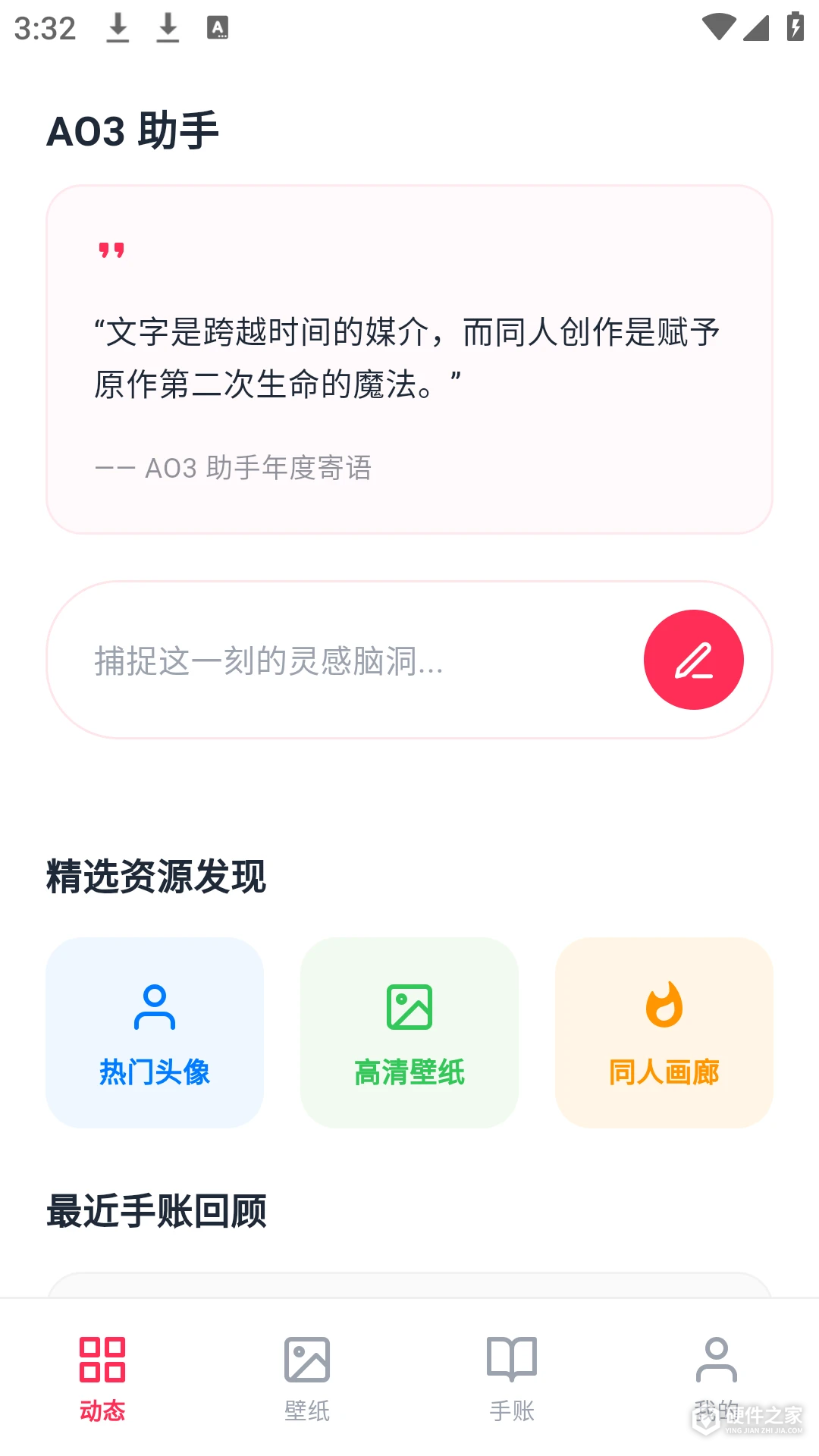Open the 同人画廊 card
819x1456 pixels.
[664, 1032]
